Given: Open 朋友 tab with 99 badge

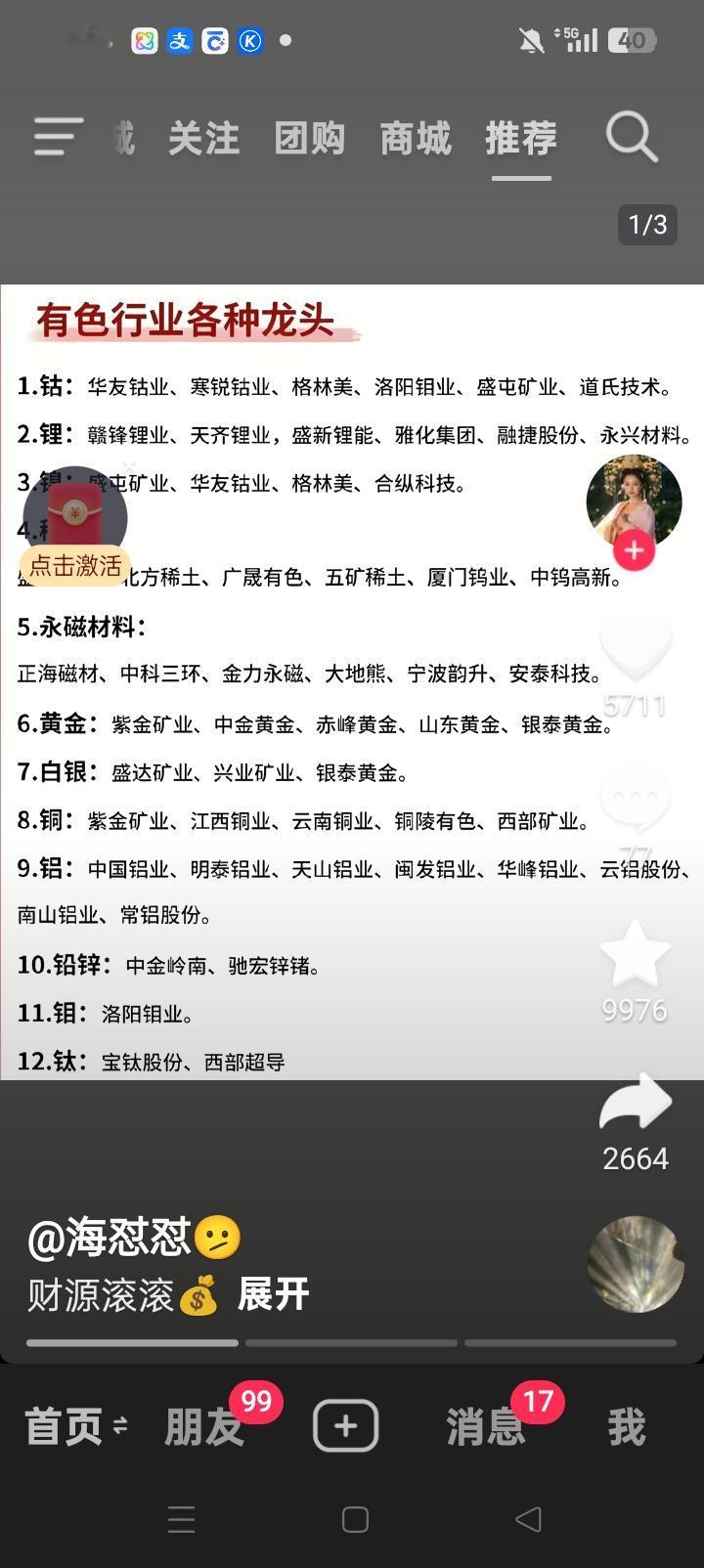Looking at the screenshot, I should [202, 1425].
